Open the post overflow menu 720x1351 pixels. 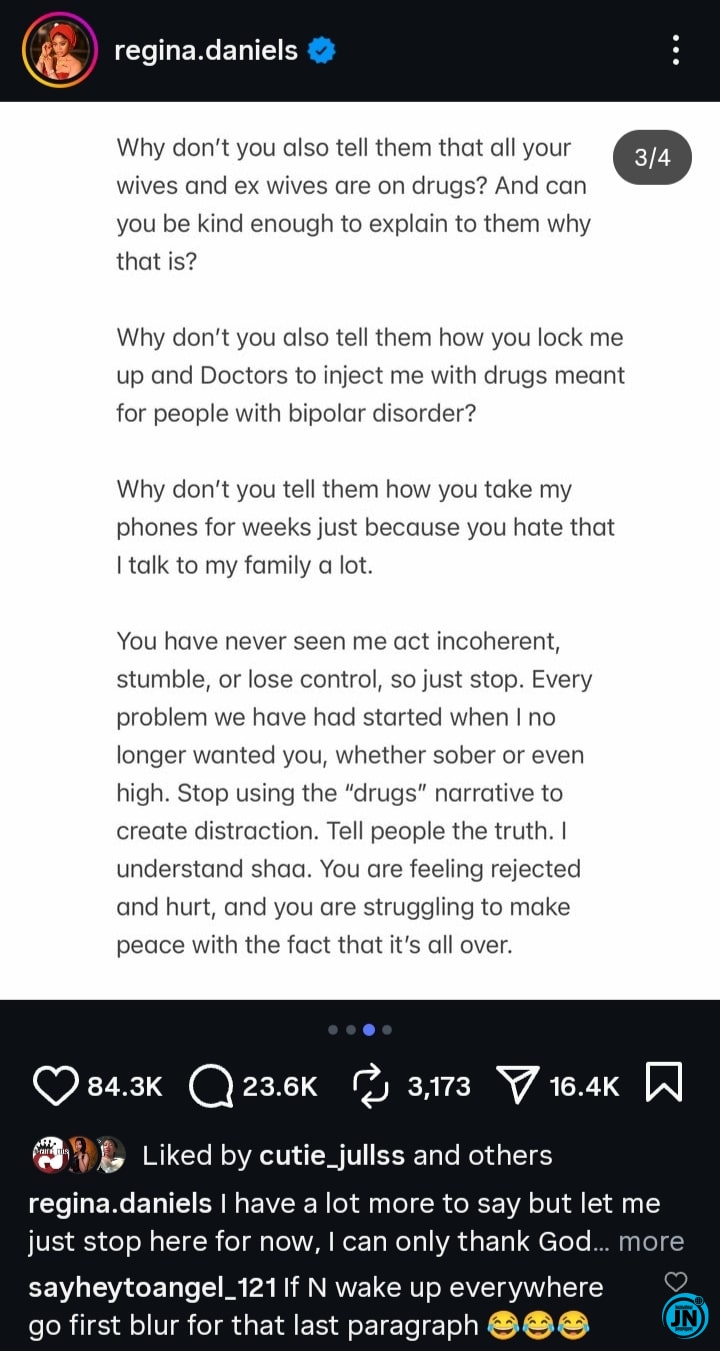tap(676, 50)
